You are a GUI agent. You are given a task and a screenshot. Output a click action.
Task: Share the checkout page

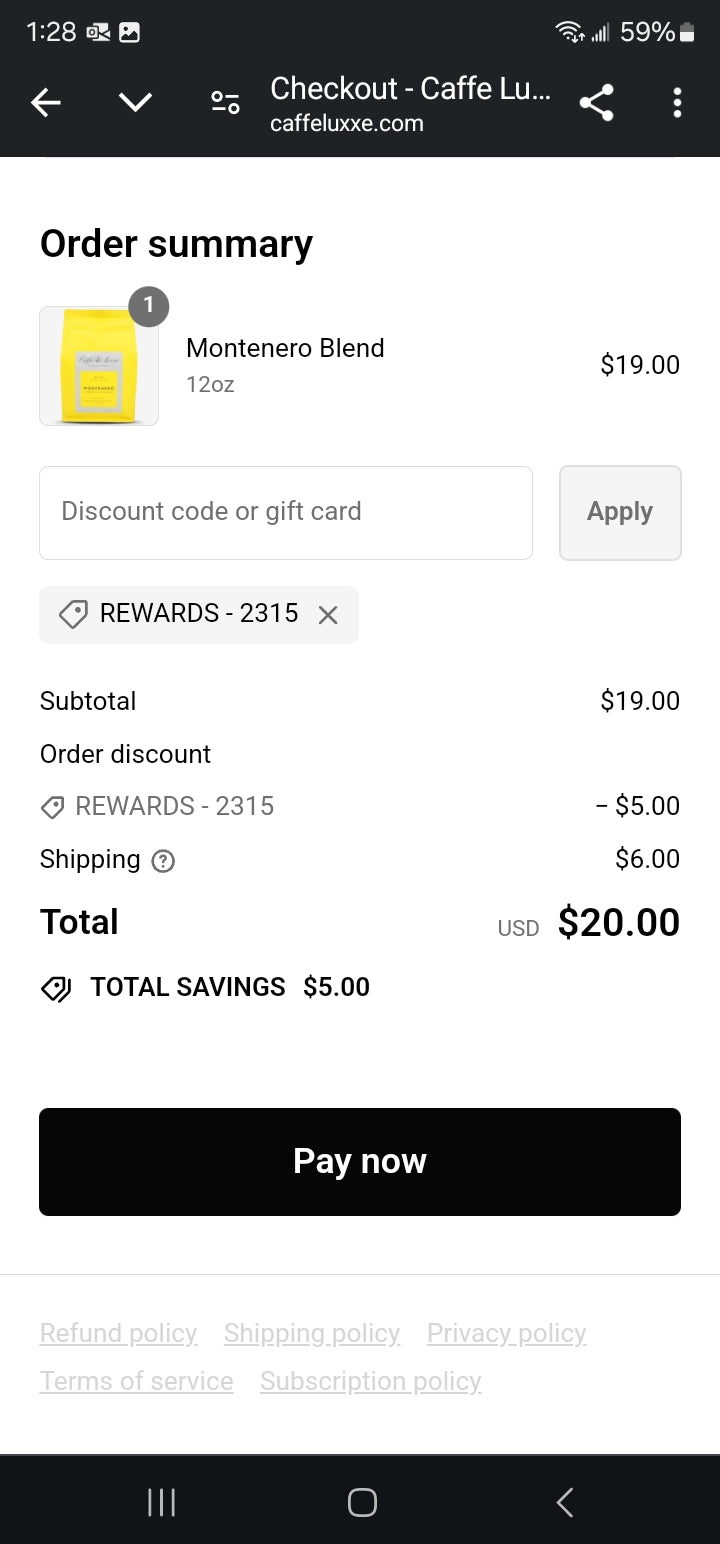tap(596, 102)
